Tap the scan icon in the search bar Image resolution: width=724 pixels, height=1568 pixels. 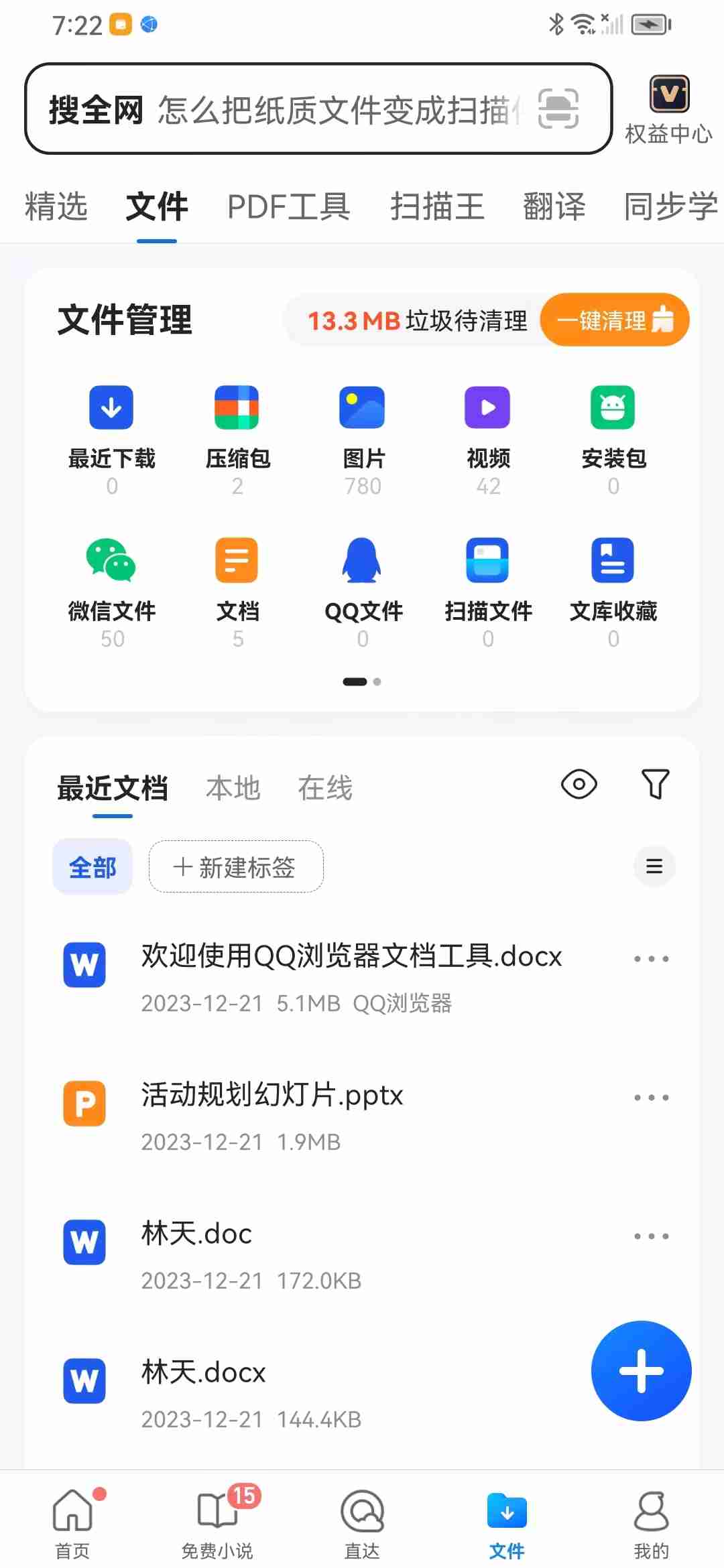pos(559,108)
